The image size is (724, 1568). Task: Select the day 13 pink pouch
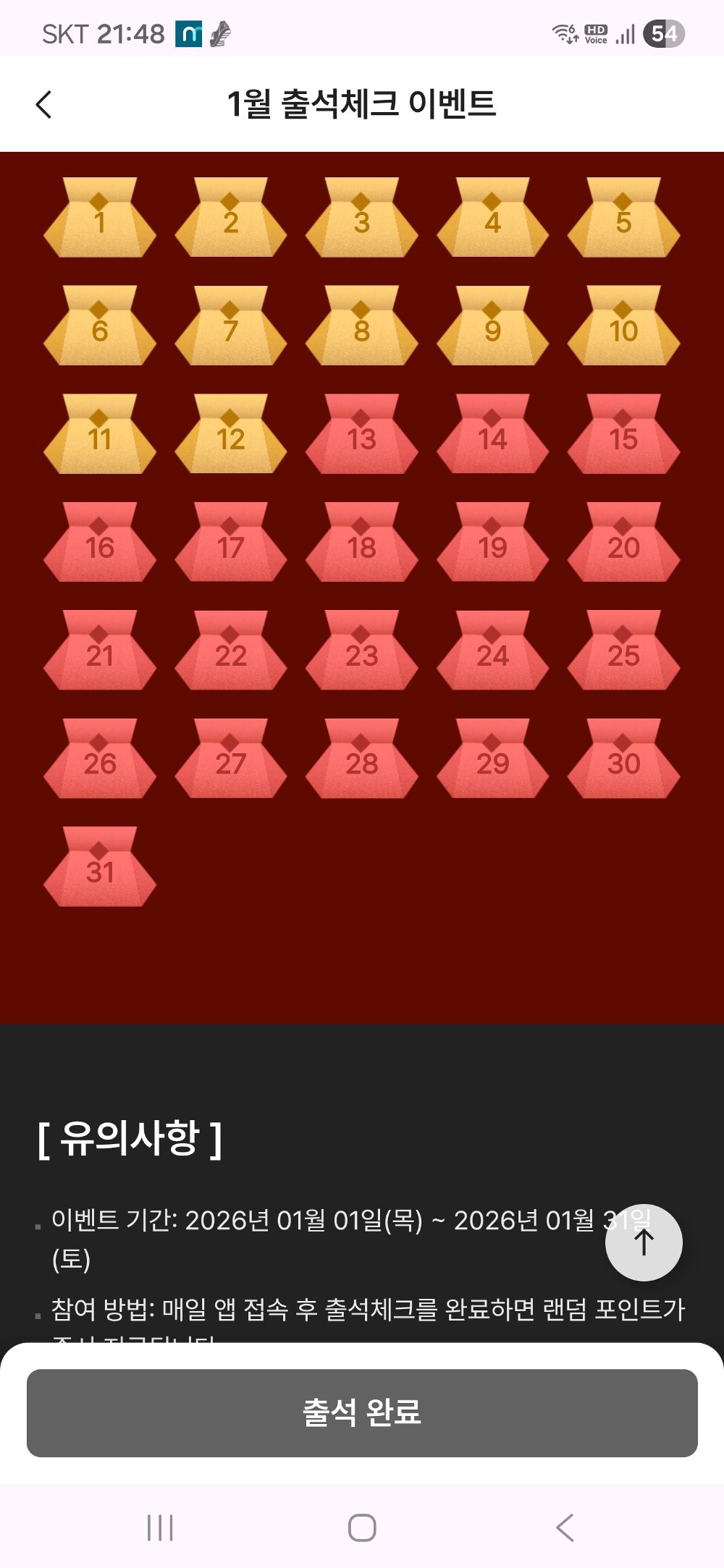[363, 434]
